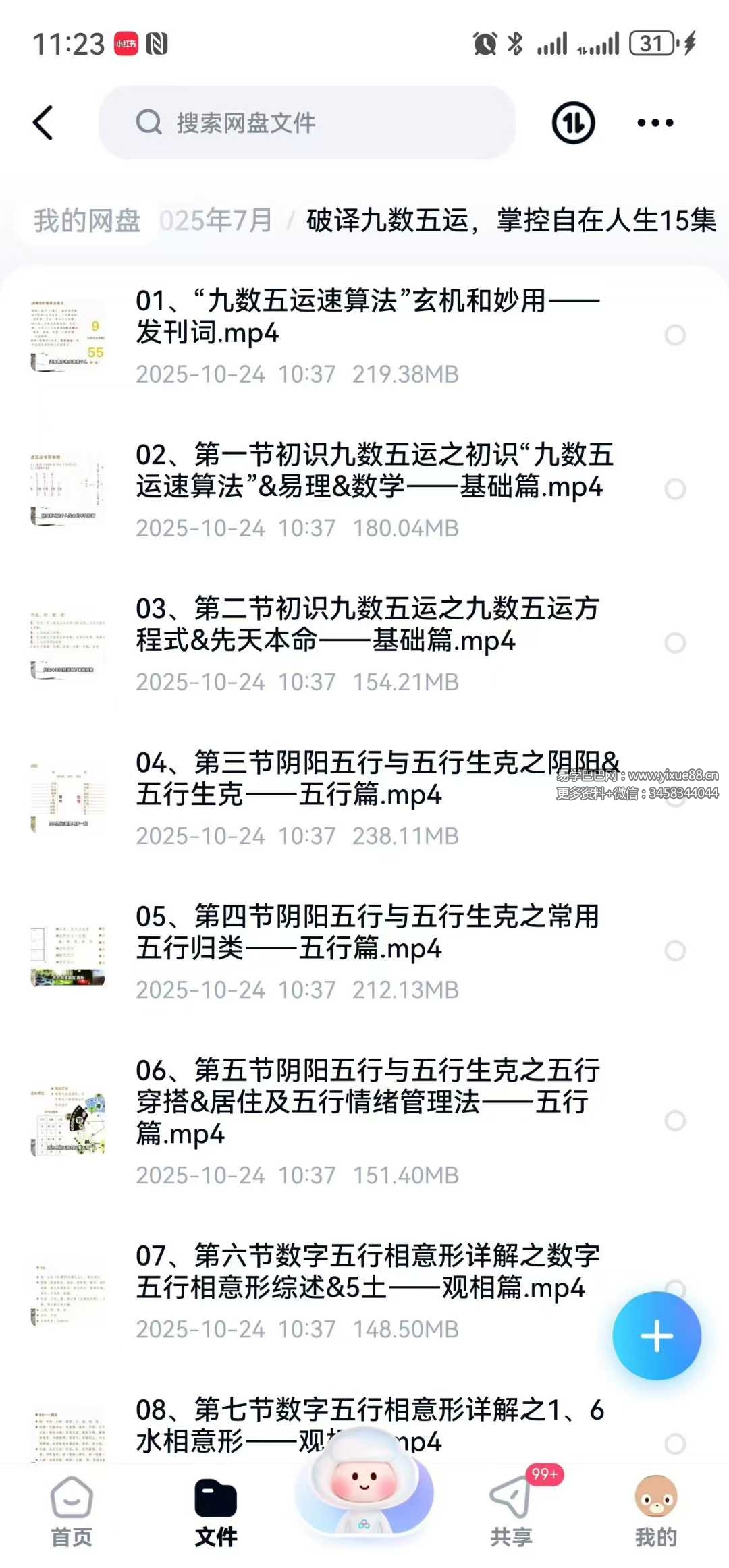This screenshot has height=1568, width=729.
Task: Open video 03 九数五运方程式&先天本命
Action: point(367,625)
